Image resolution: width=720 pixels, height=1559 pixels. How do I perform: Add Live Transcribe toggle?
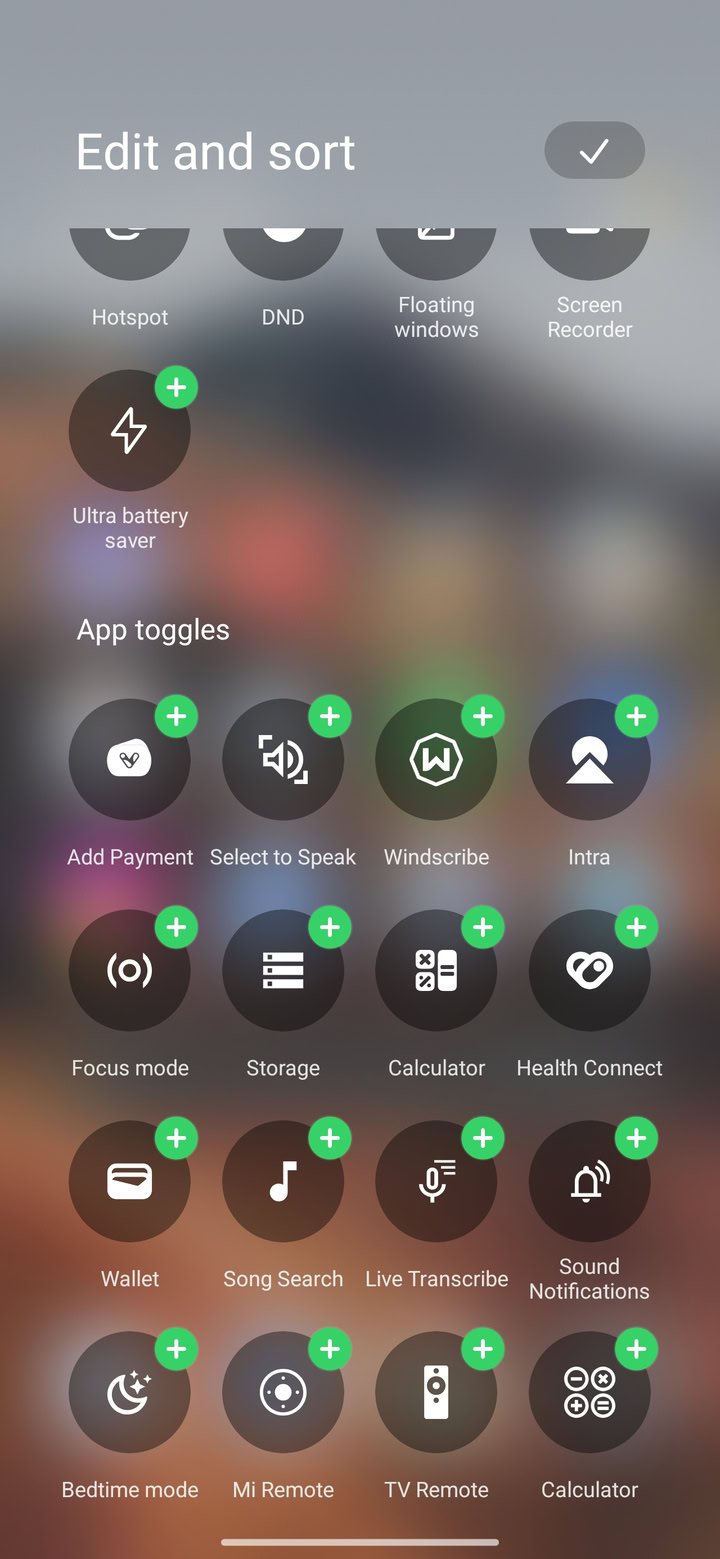pos(482,1138)
